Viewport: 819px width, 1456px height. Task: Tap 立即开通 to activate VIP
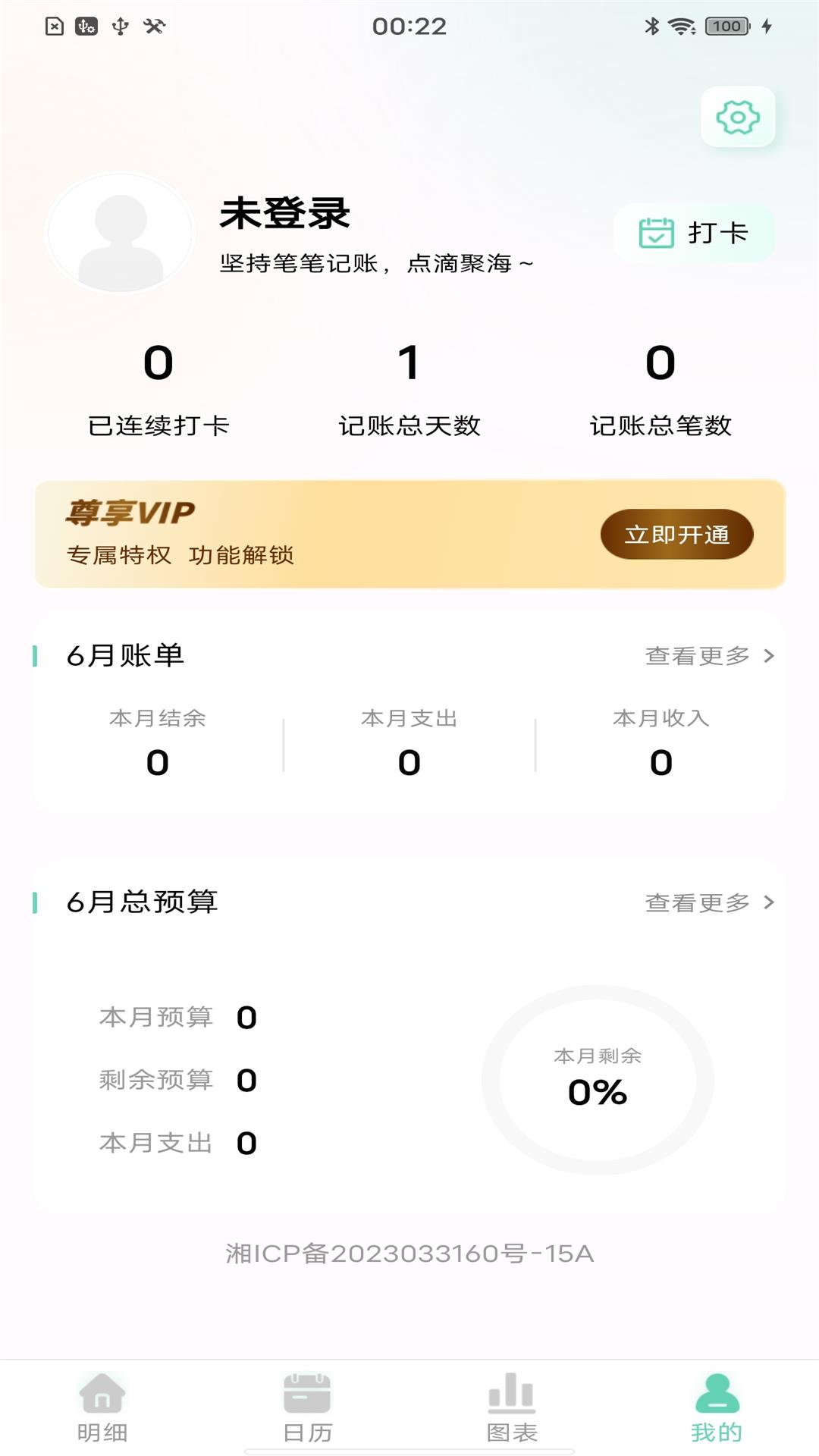coord(676,535)
